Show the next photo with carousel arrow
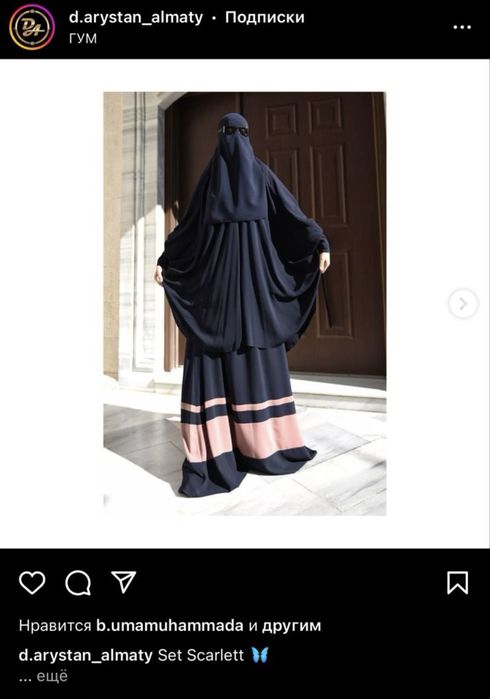This screenshot has height=699, width=490. pyautogui.click(x=463, y=304)
